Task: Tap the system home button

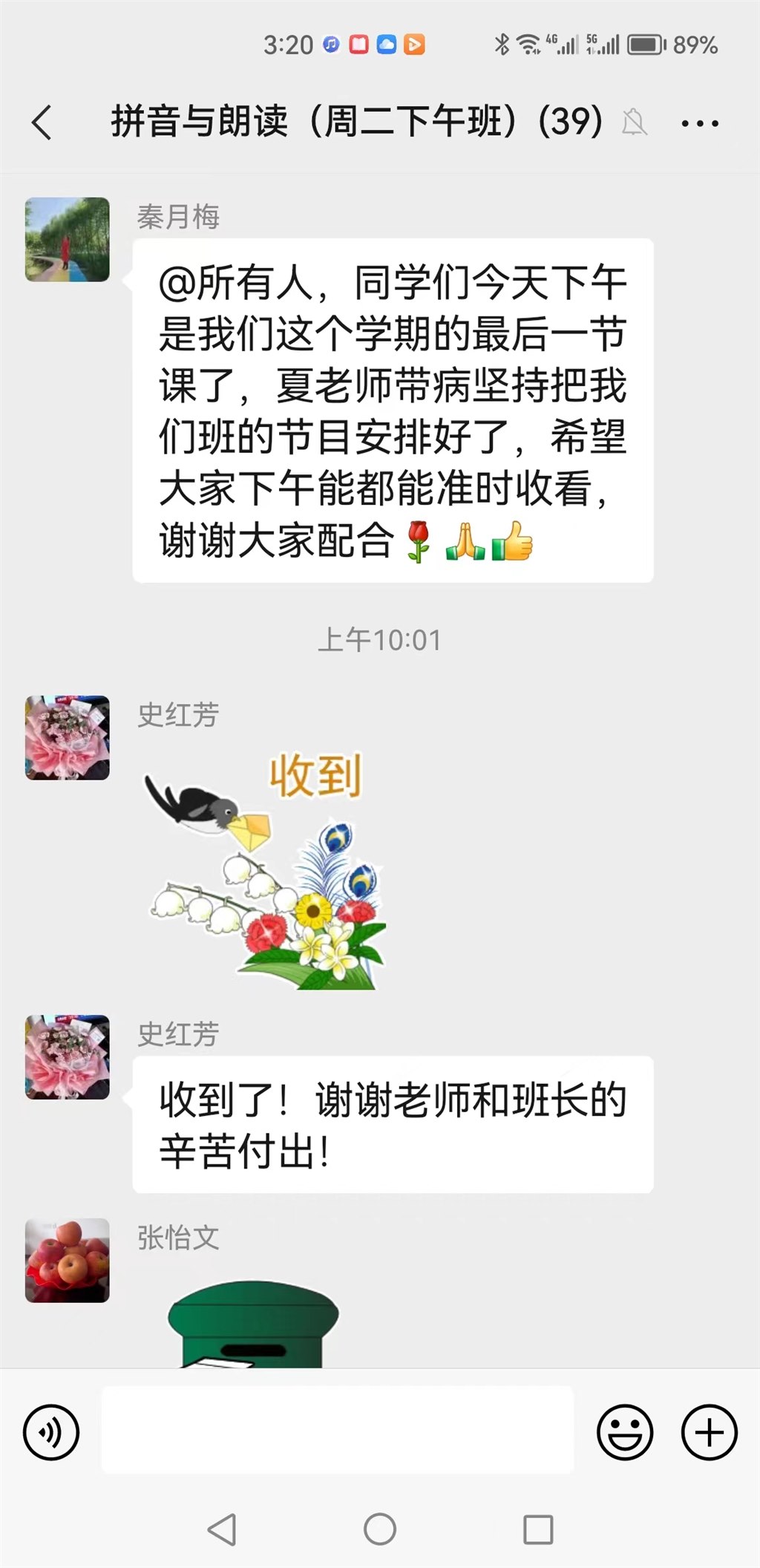Action: [379, 1530]
